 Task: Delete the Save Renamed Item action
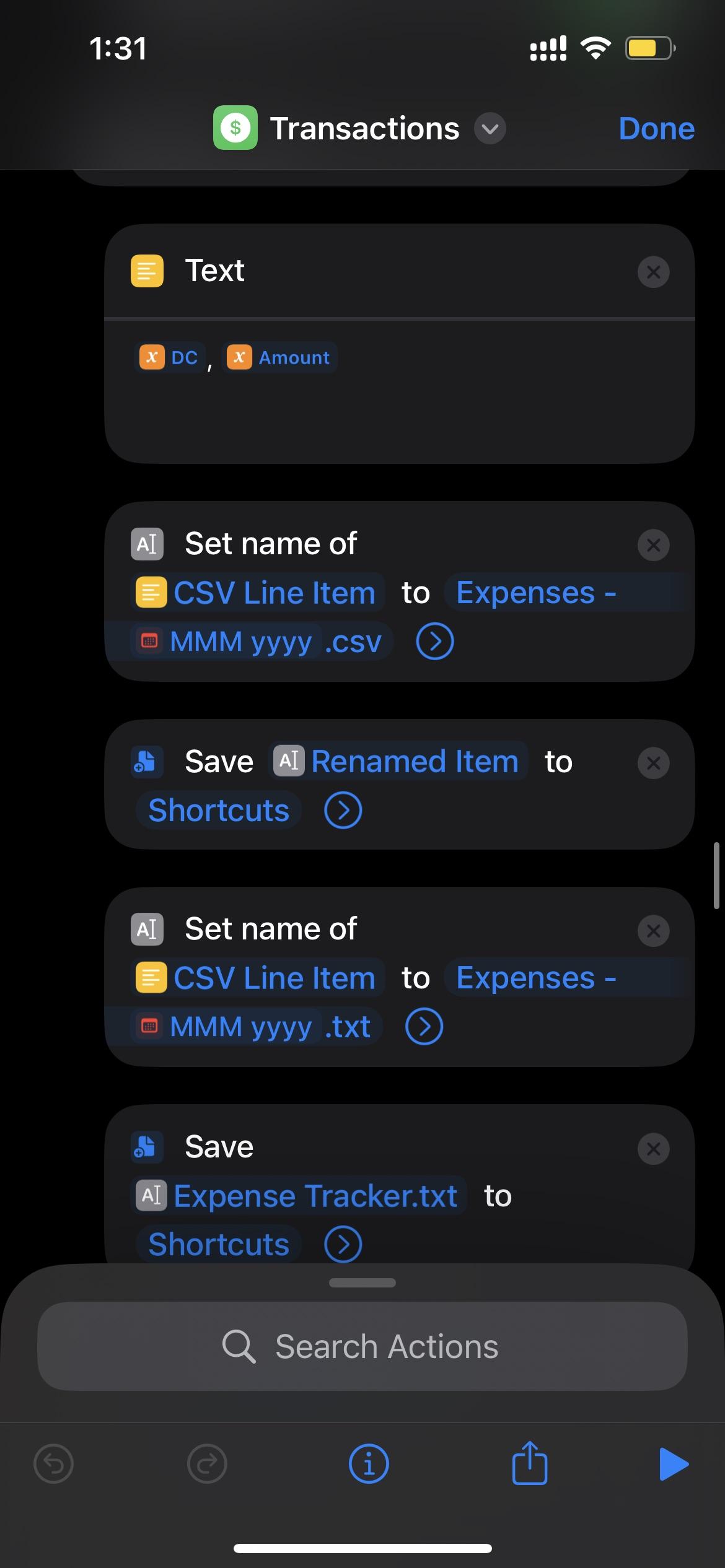point(653,763)
